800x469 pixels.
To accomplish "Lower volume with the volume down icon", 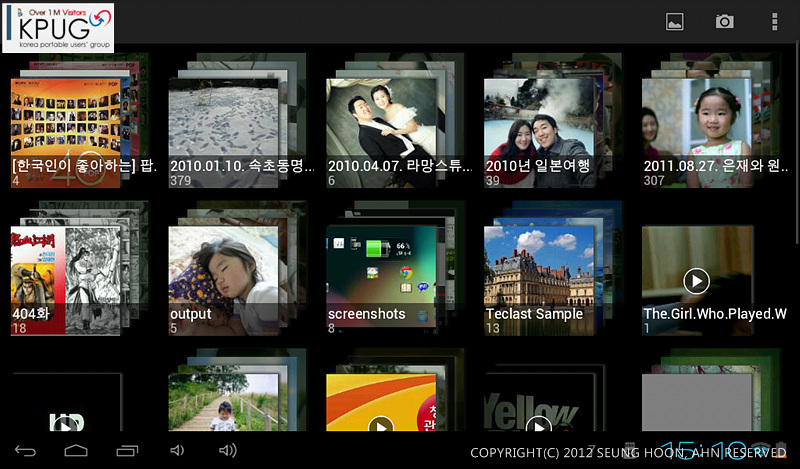I will click(x=177, y=451).
